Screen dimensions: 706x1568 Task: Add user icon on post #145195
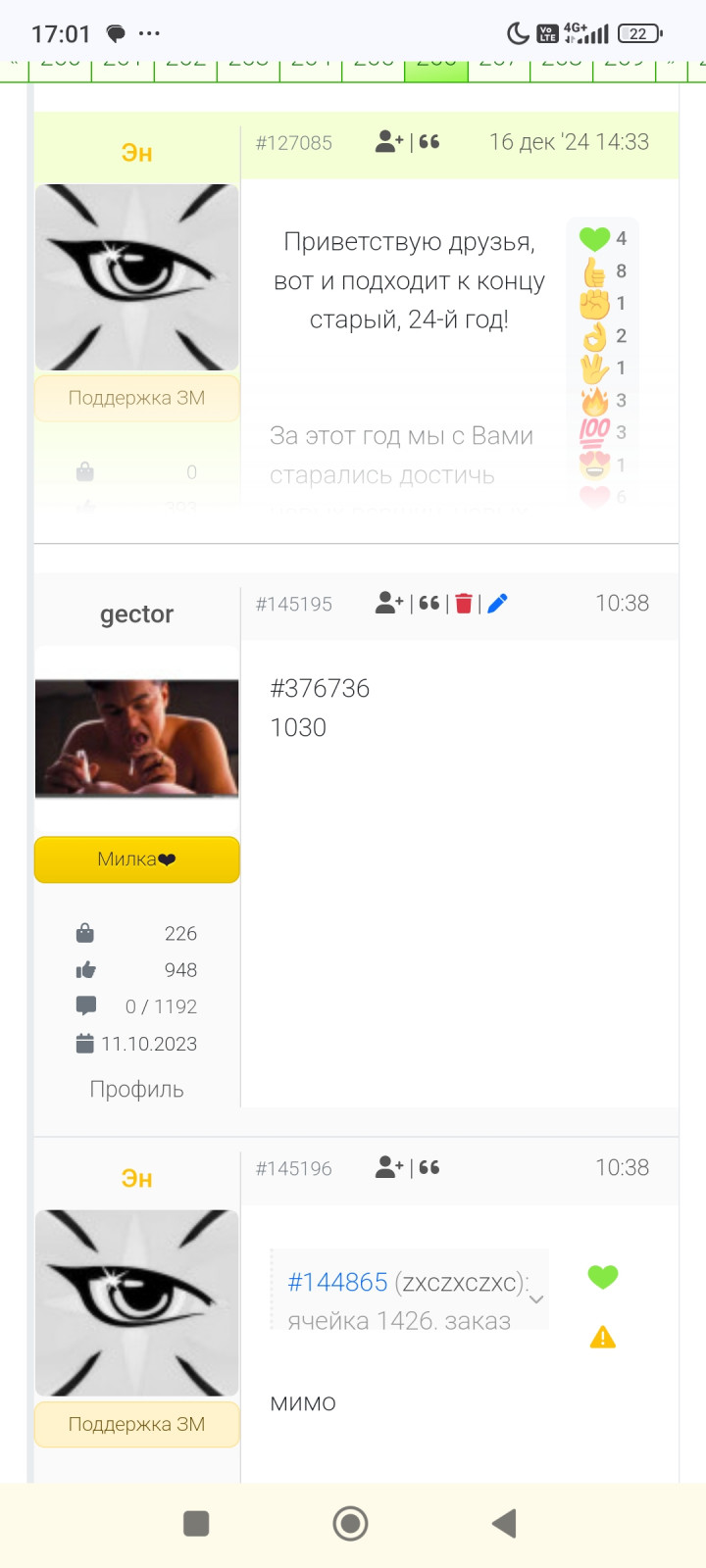pos(388,604)
